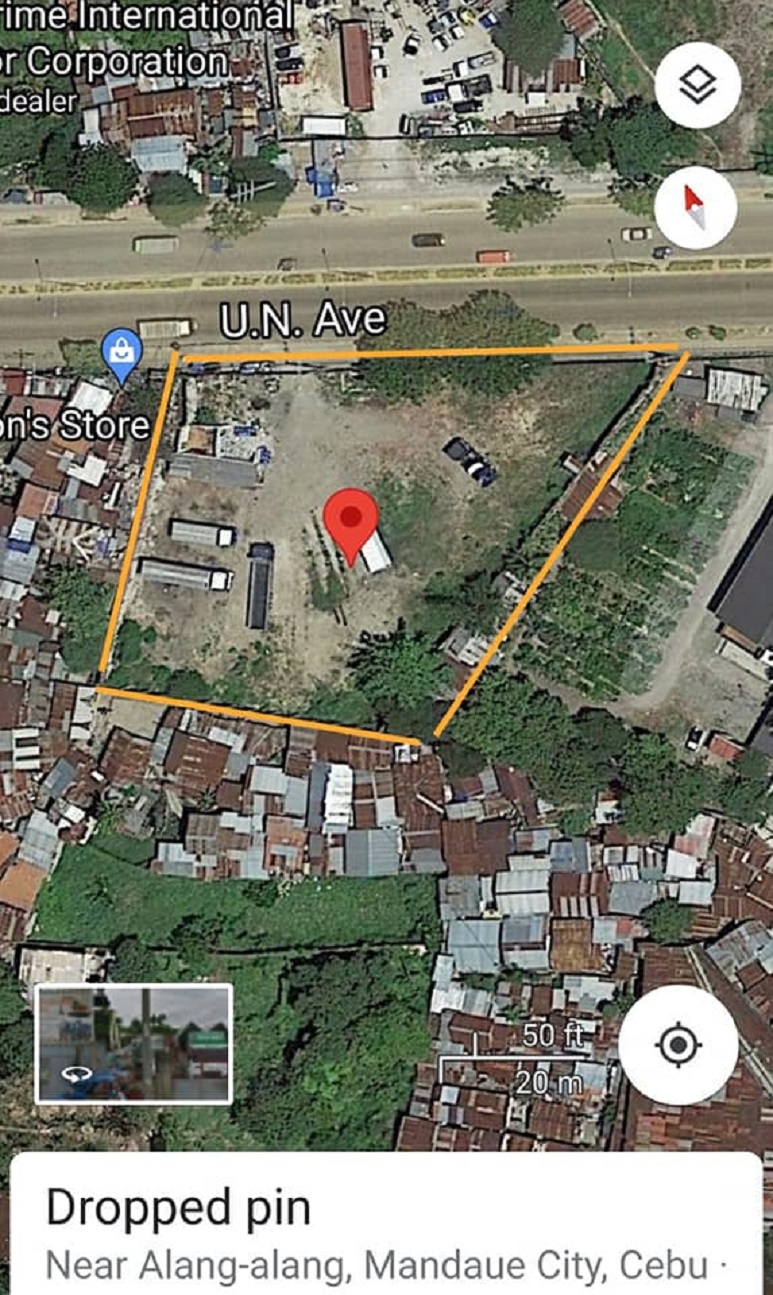Tap the compass to reset north

(696, 208)
